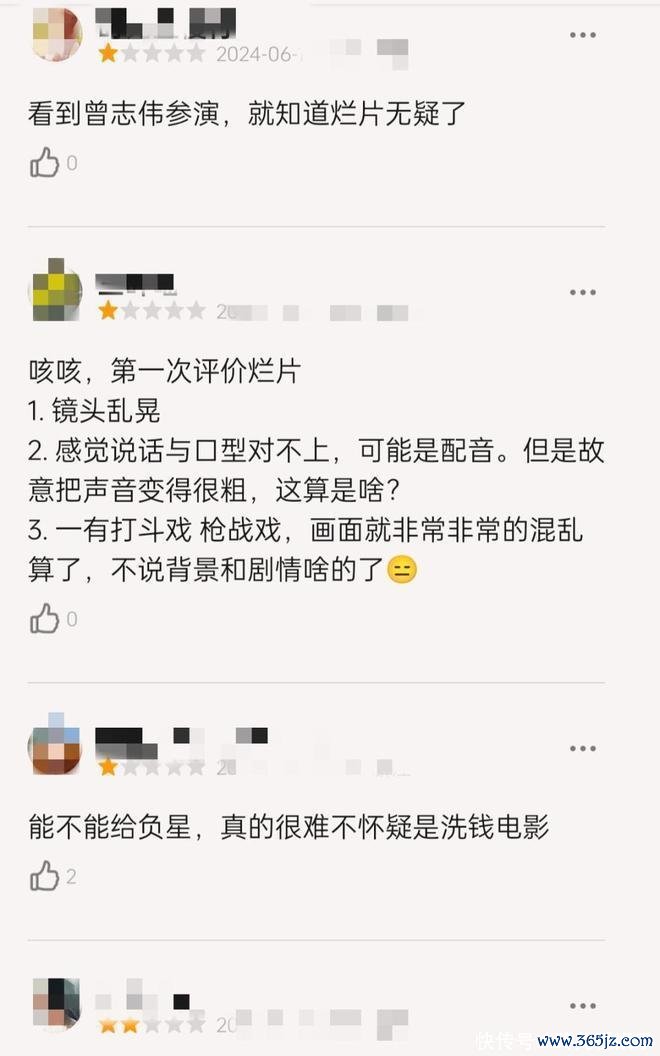Open profile avatar of the 曾志伟参演 reviewer
The width and height of the screenshot is (660, 1056).
pyautogui.click(x=56, y=34)
